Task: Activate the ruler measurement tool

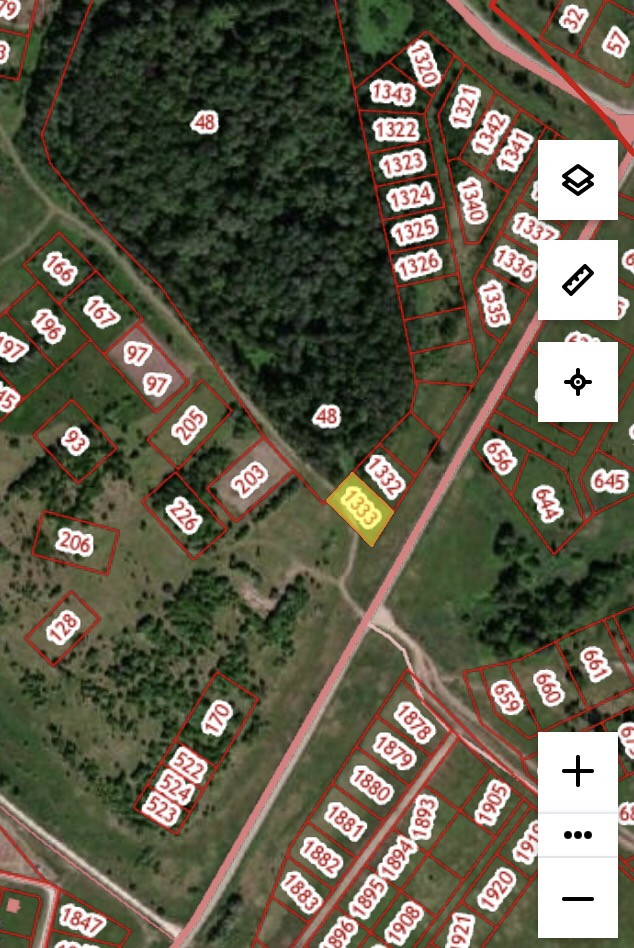Action: (x=578, y=280)
